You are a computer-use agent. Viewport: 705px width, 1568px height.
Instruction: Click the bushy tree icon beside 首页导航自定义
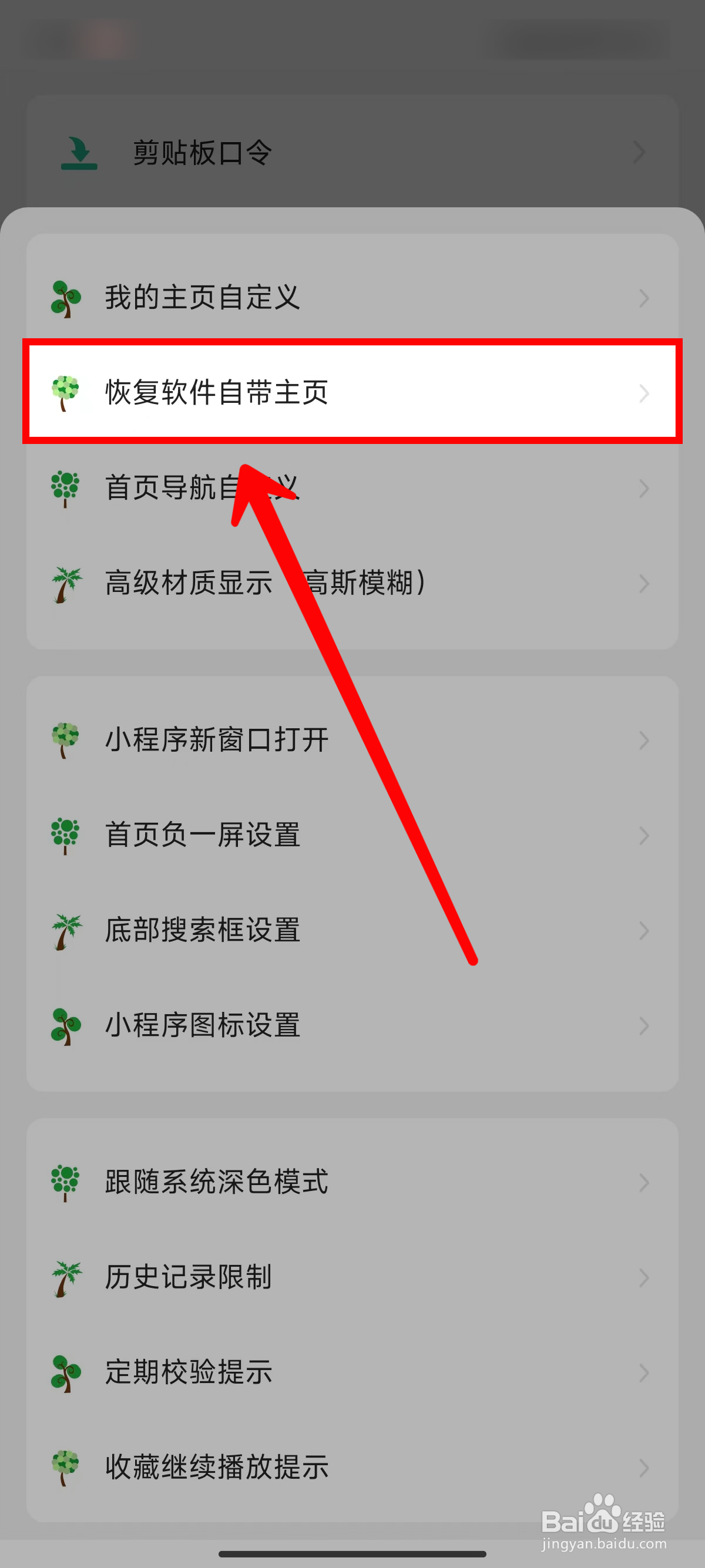click(x=65, y=487)
